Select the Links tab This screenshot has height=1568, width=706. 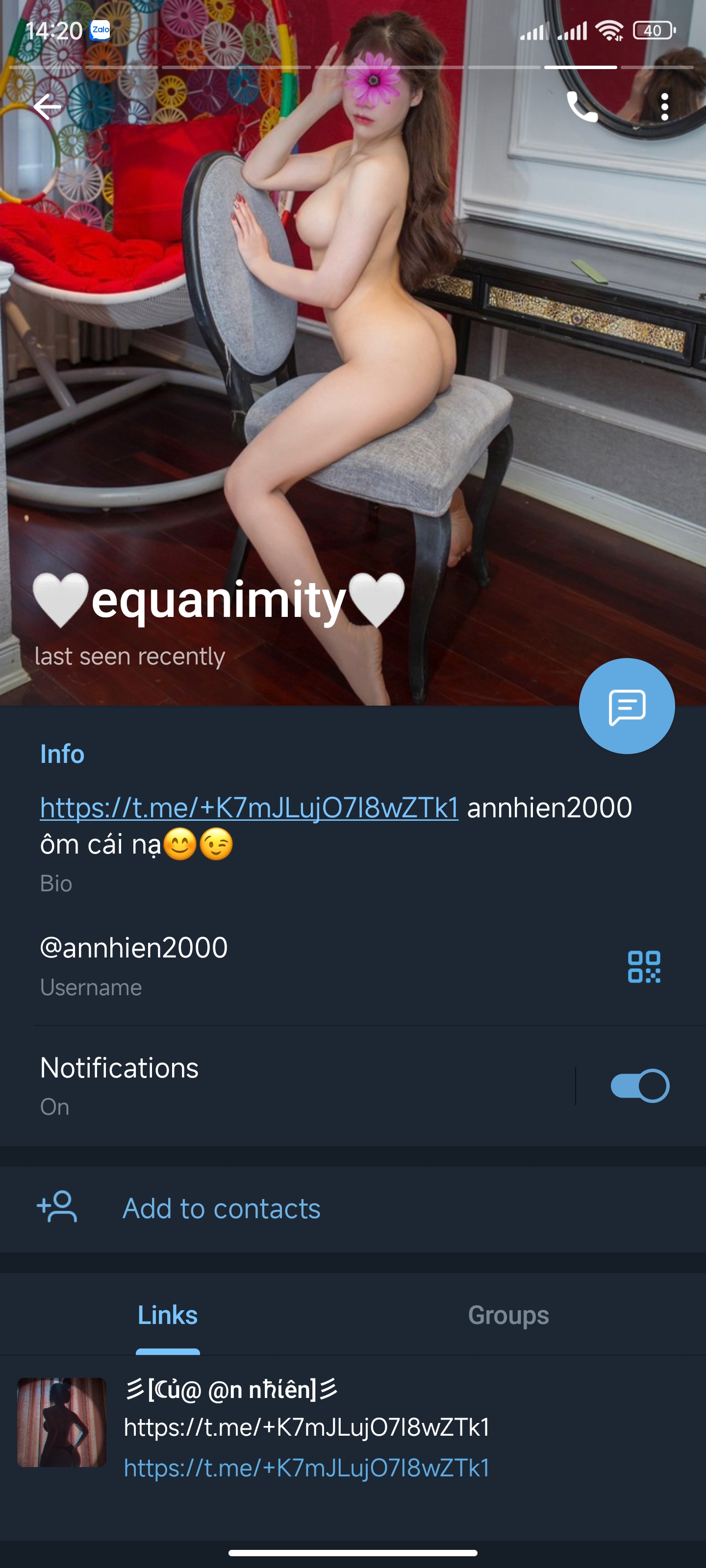click(168, 1315)
